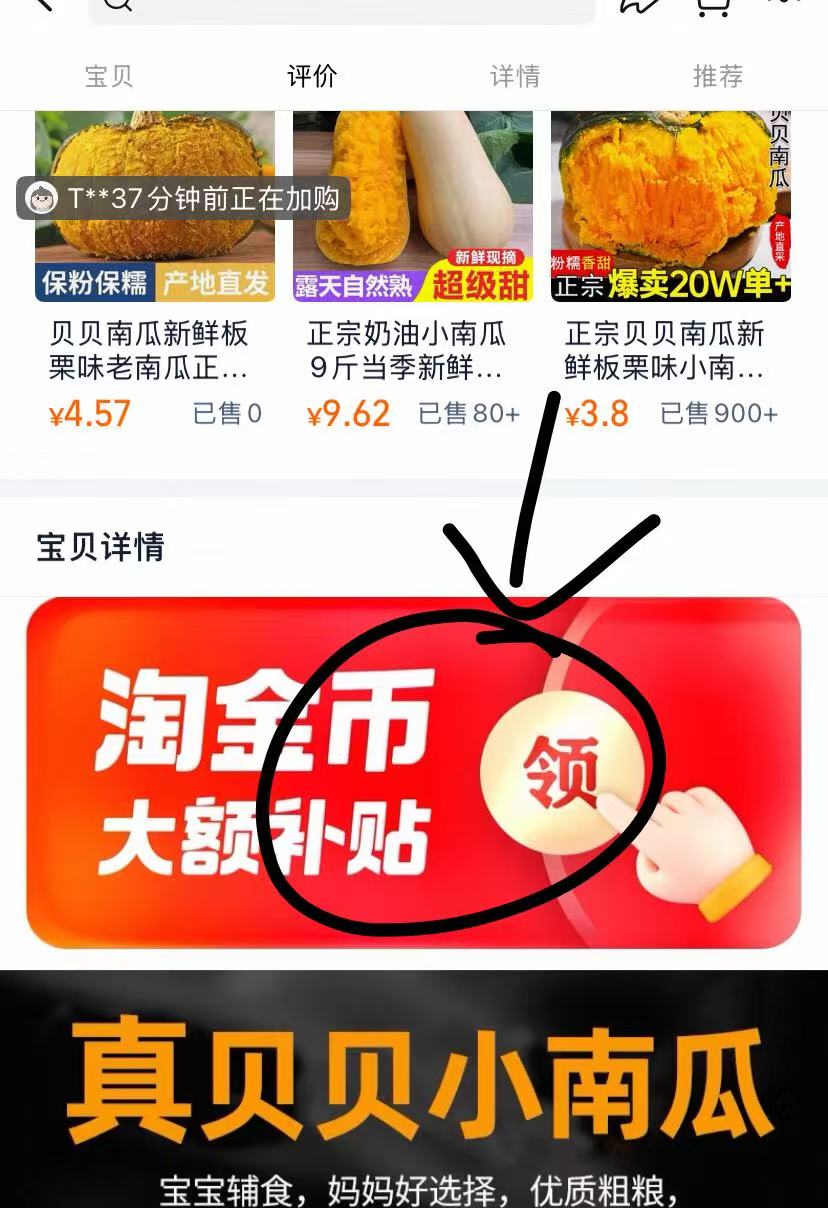Click the three-dot more options icon
828x1208 pixels.
pyautogui.click(x=786, y=6)
